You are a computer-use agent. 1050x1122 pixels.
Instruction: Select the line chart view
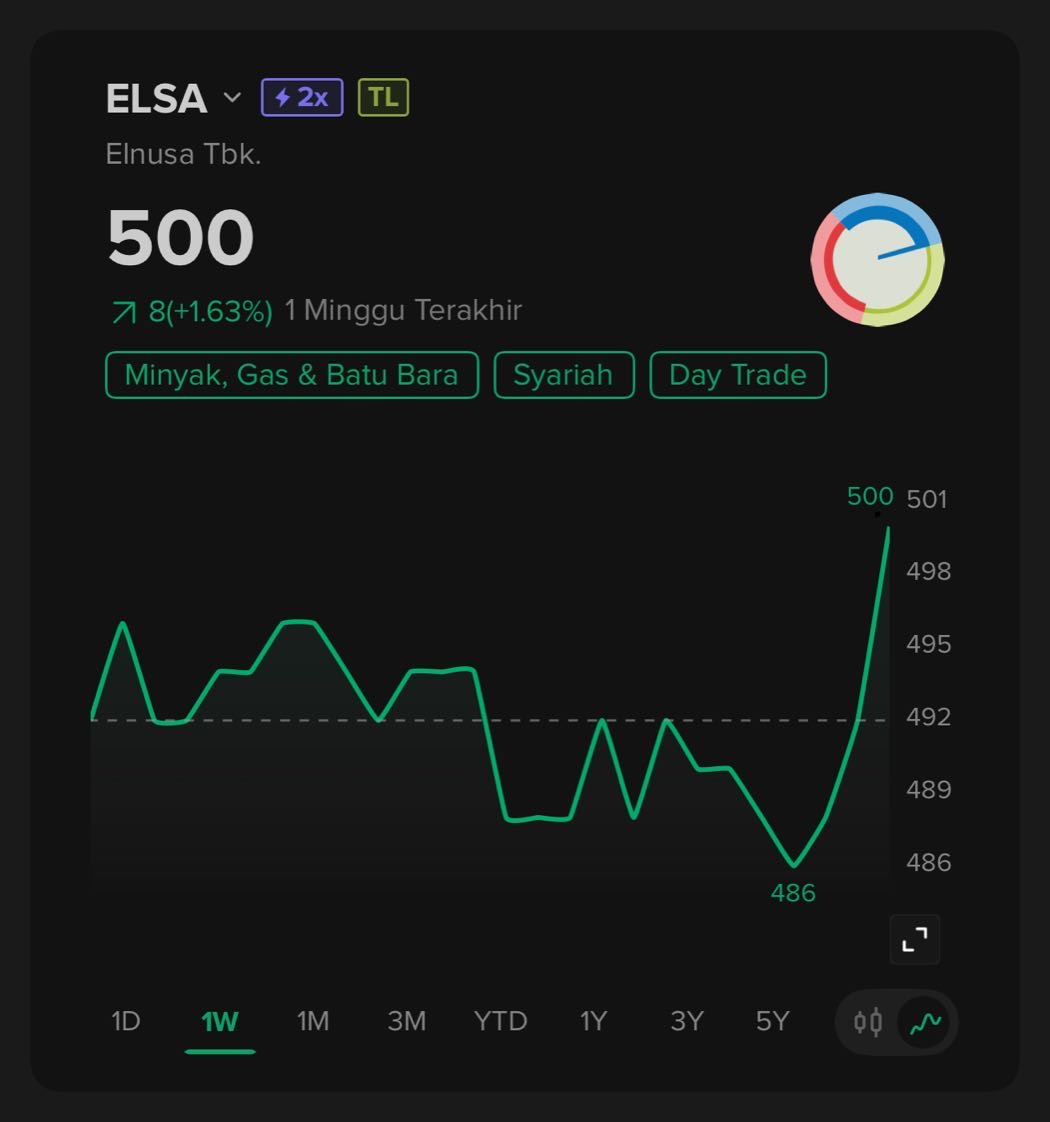(x=925, y=1022)
